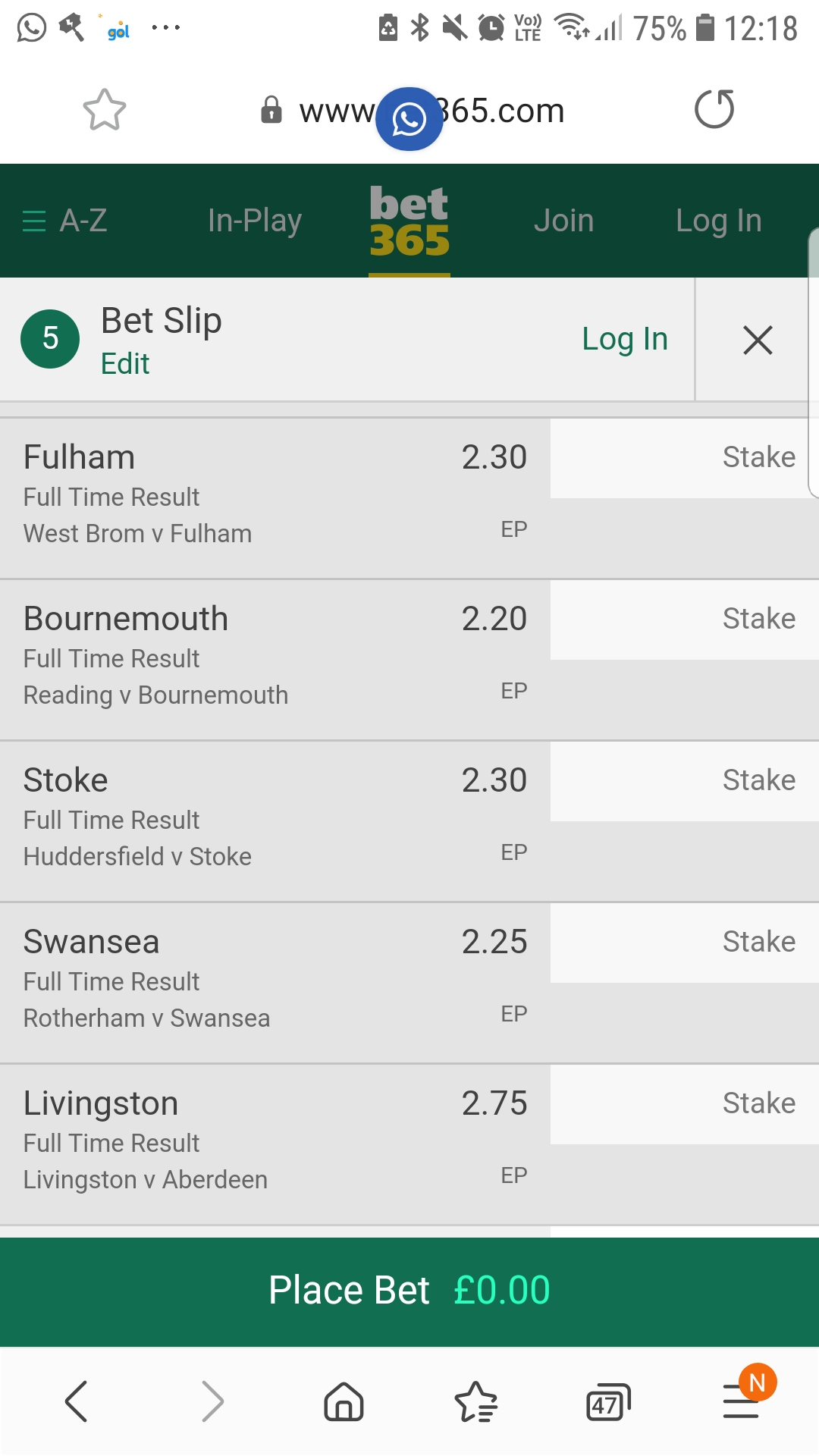The height and width of the screenshot is (1456, 819).
Task: Enter stake for Livingston selection
Action: coord(682,1104)
